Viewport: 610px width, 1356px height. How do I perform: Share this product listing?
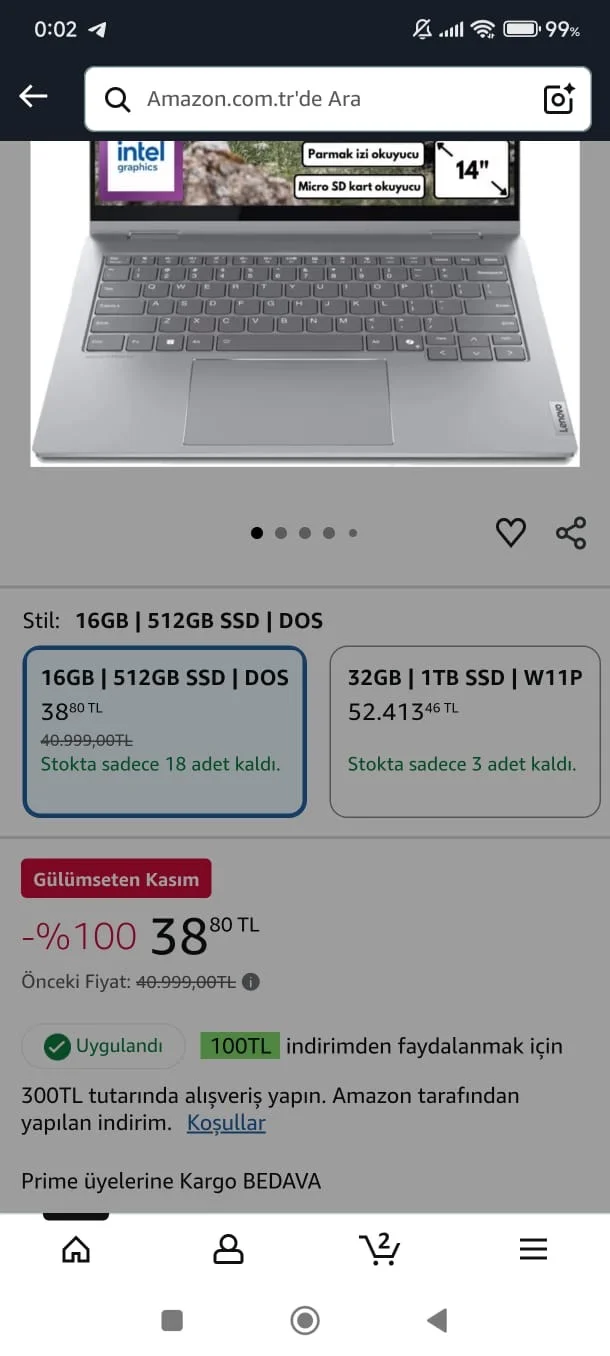[571, 533]
